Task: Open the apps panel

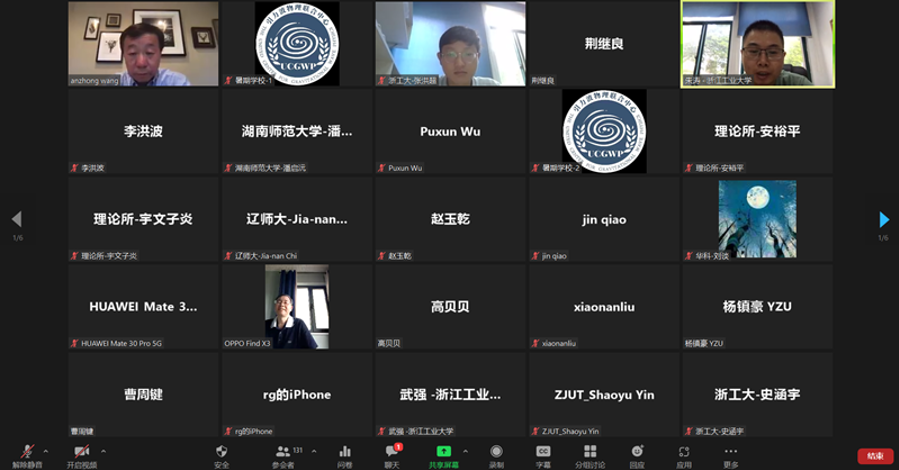Action: pos(684,454)
